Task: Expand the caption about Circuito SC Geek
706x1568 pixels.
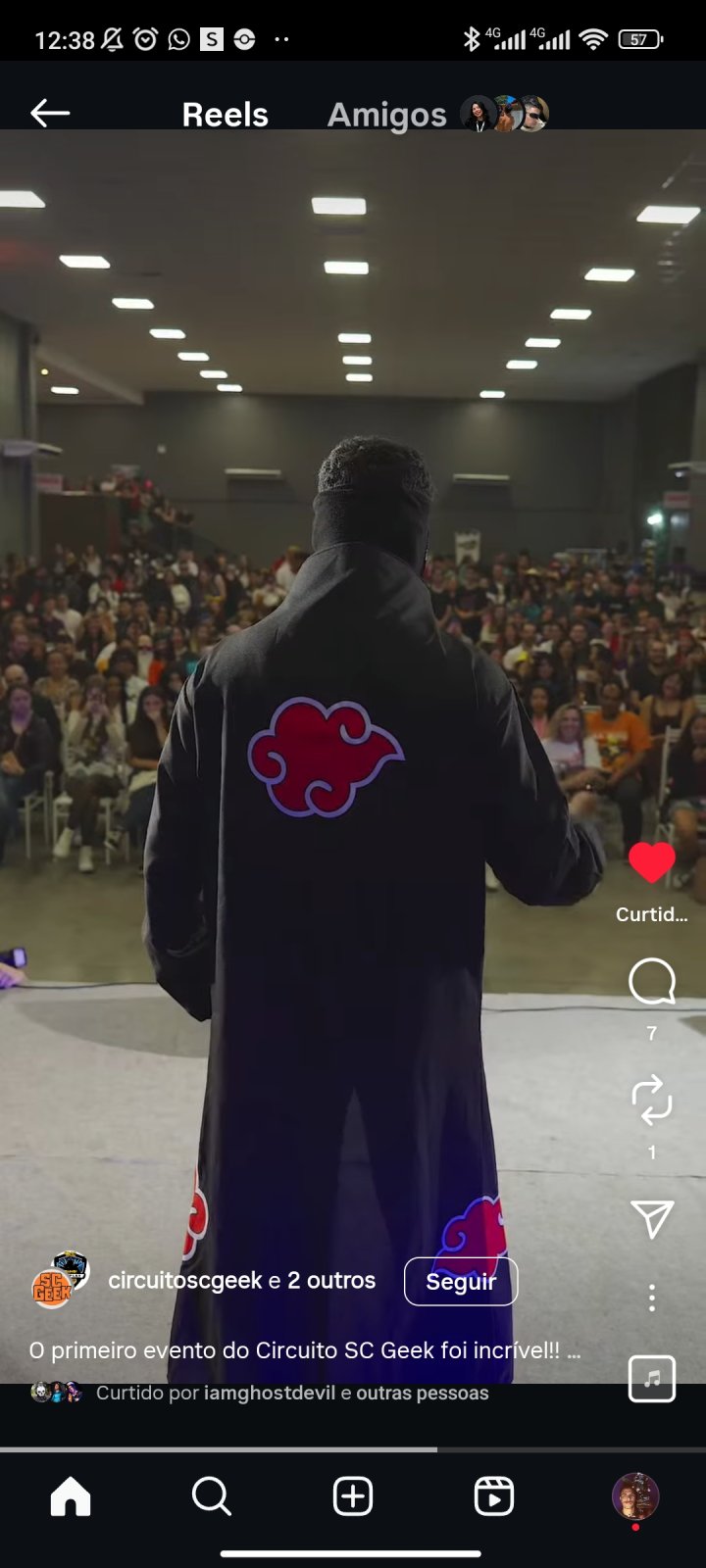Action: click(x=304, y=1349)
